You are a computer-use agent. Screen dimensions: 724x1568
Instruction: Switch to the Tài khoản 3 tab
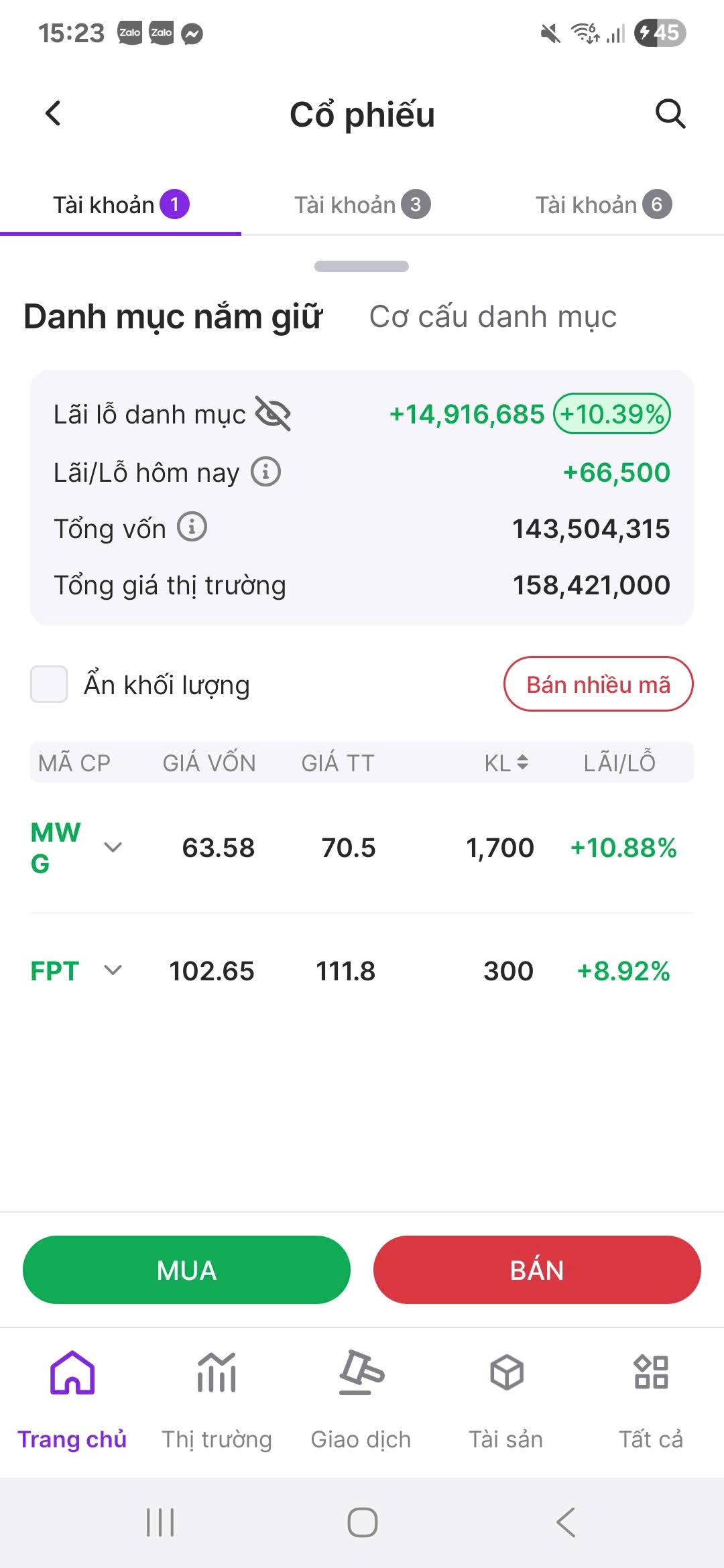point(362,205)
